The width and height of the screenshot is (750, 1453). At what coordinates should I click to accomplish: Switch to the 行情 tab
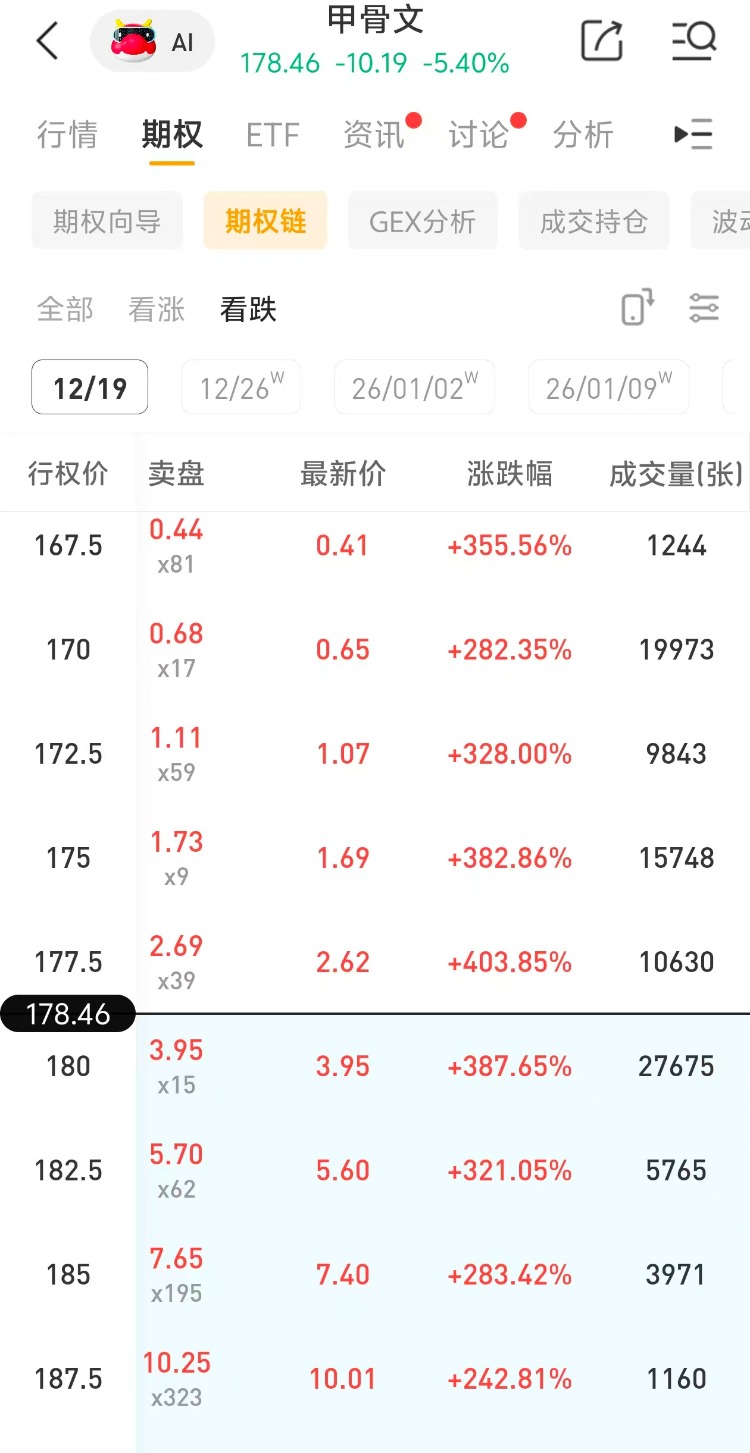pyautogui.click(x=67, y=134)
